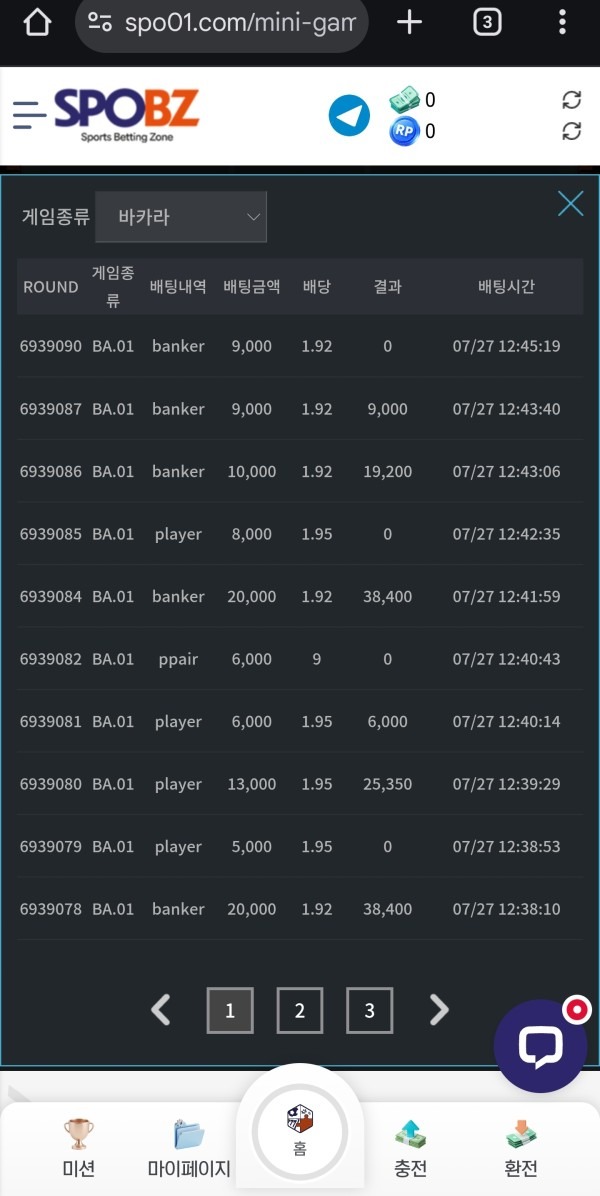Screen dimensions: 600x1196
Task: Open a new browser tab
Action: point(409,23)
